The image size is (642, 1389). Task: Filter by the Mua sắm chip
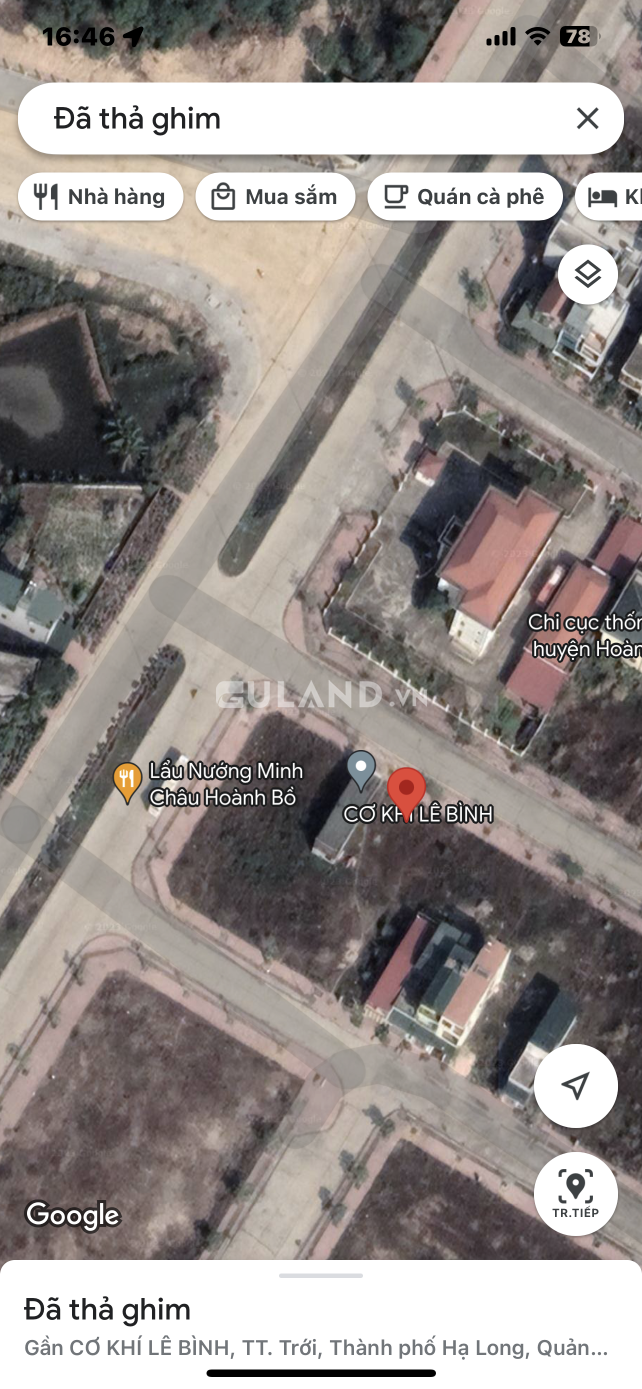(x=275, y=197)
